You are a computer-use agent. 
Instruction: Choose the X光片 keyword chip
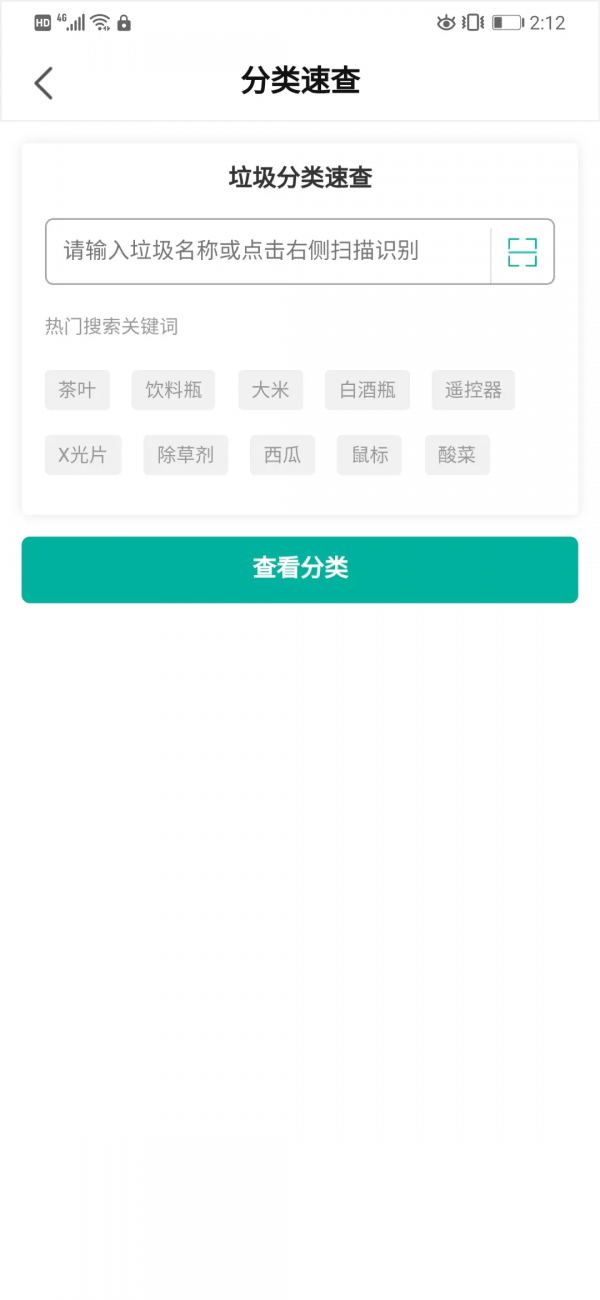(83, 455)
